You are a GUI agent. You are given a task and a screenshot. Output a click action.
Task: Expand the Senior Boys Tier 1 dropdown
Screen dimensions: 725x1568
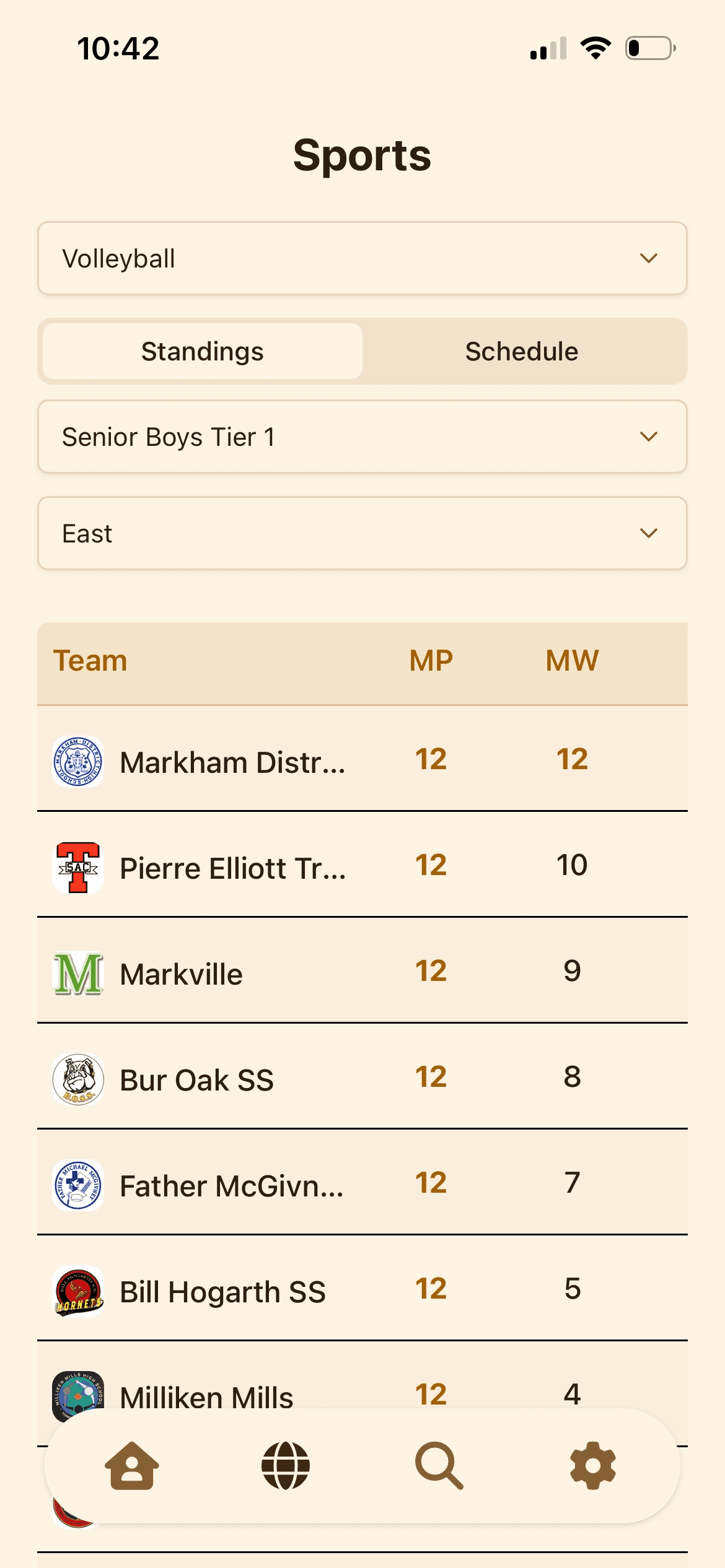coord(362,437)
